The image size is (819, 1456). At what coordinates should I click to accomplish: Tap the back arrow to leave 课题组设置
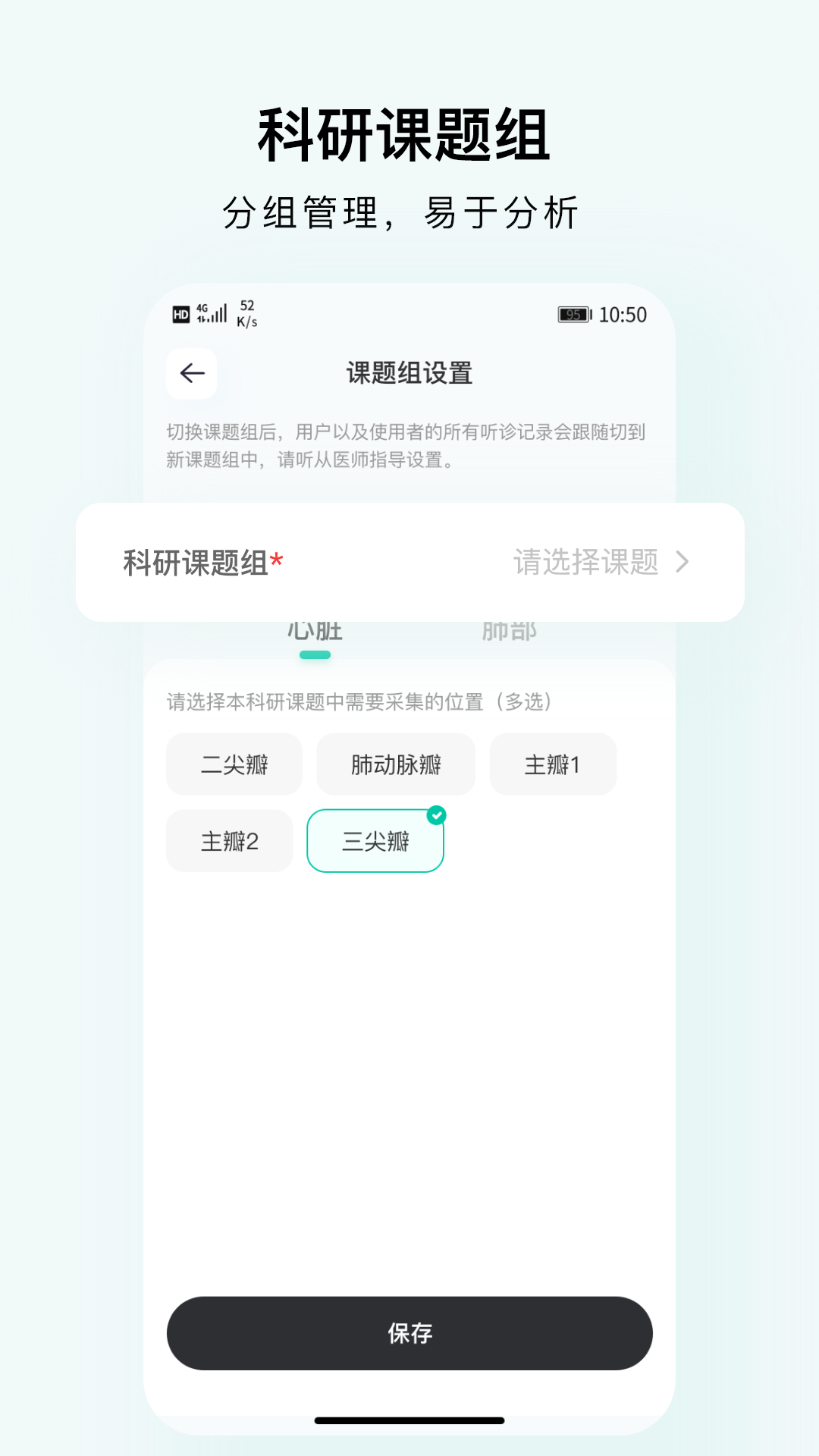191,373
